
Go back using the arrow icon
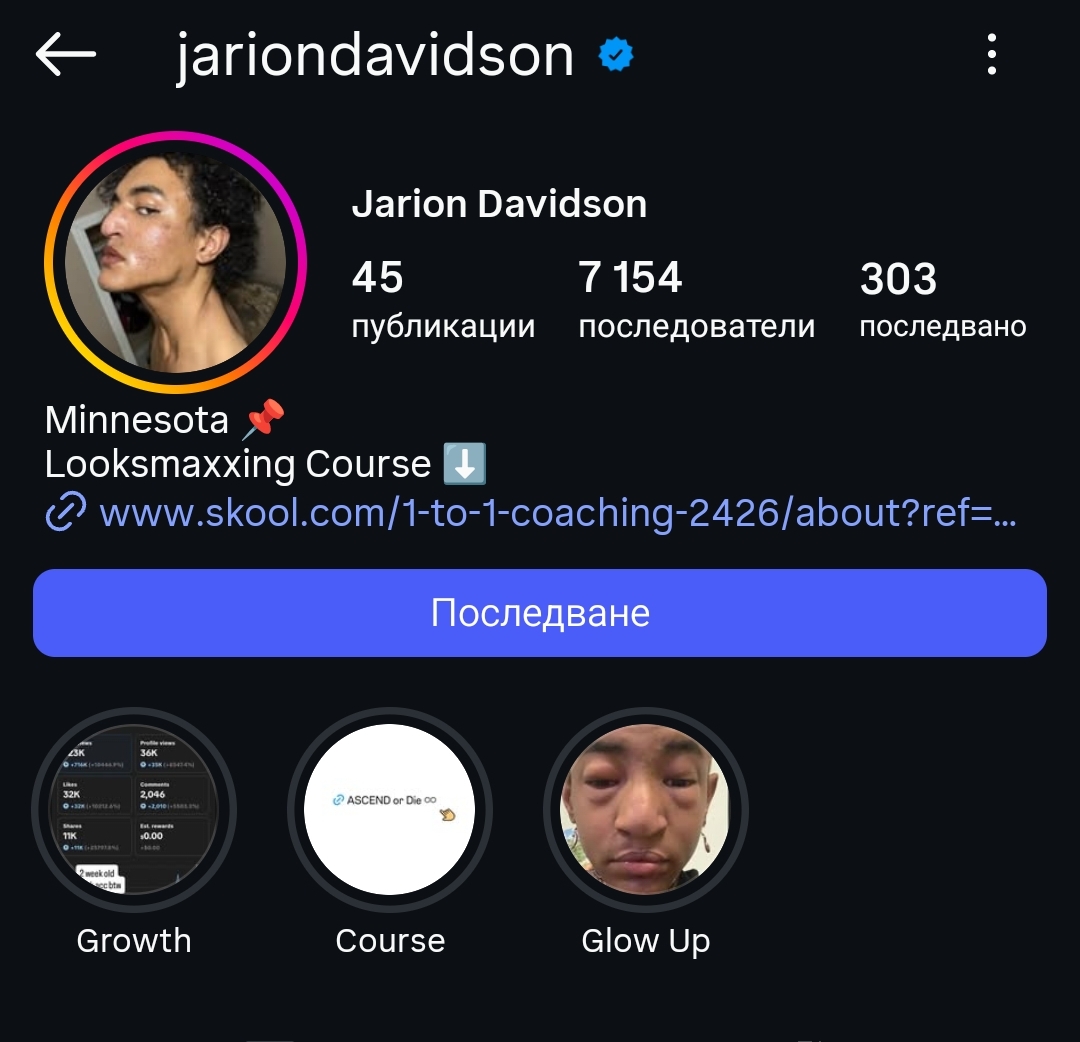[x=66, y=55]
